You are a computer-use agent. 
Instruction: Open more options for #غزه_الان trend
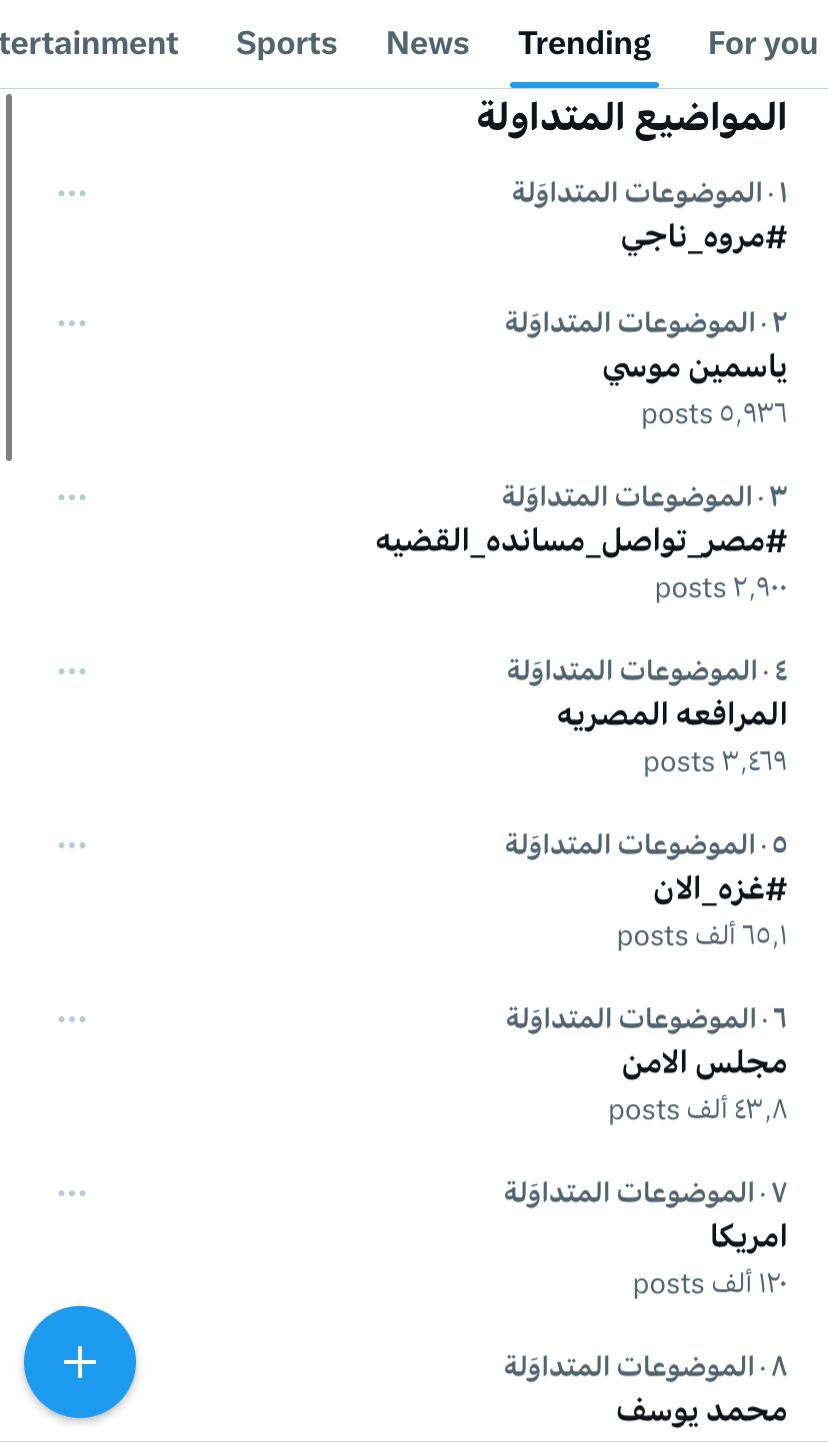pyautogui.click(x=71, y=844)
